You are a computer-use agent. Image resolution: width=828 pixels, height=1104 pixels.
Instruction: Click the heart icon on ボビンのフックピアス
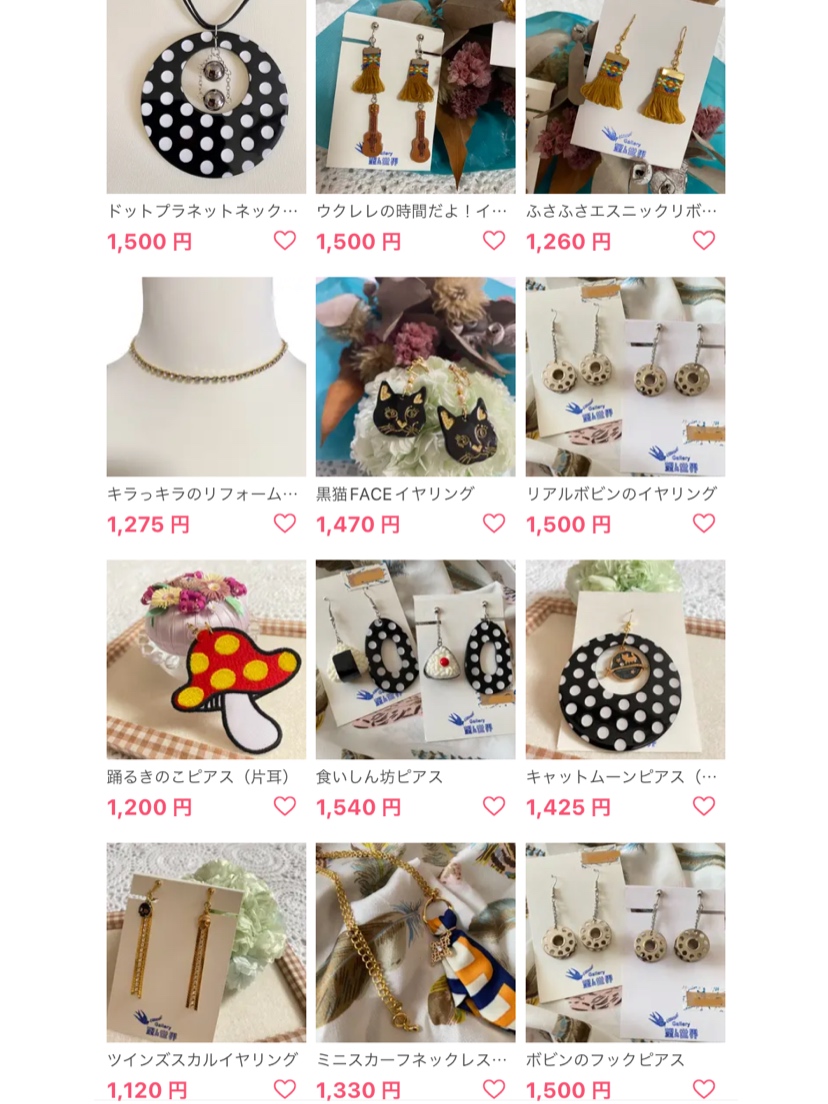[x=703, y=1090]
